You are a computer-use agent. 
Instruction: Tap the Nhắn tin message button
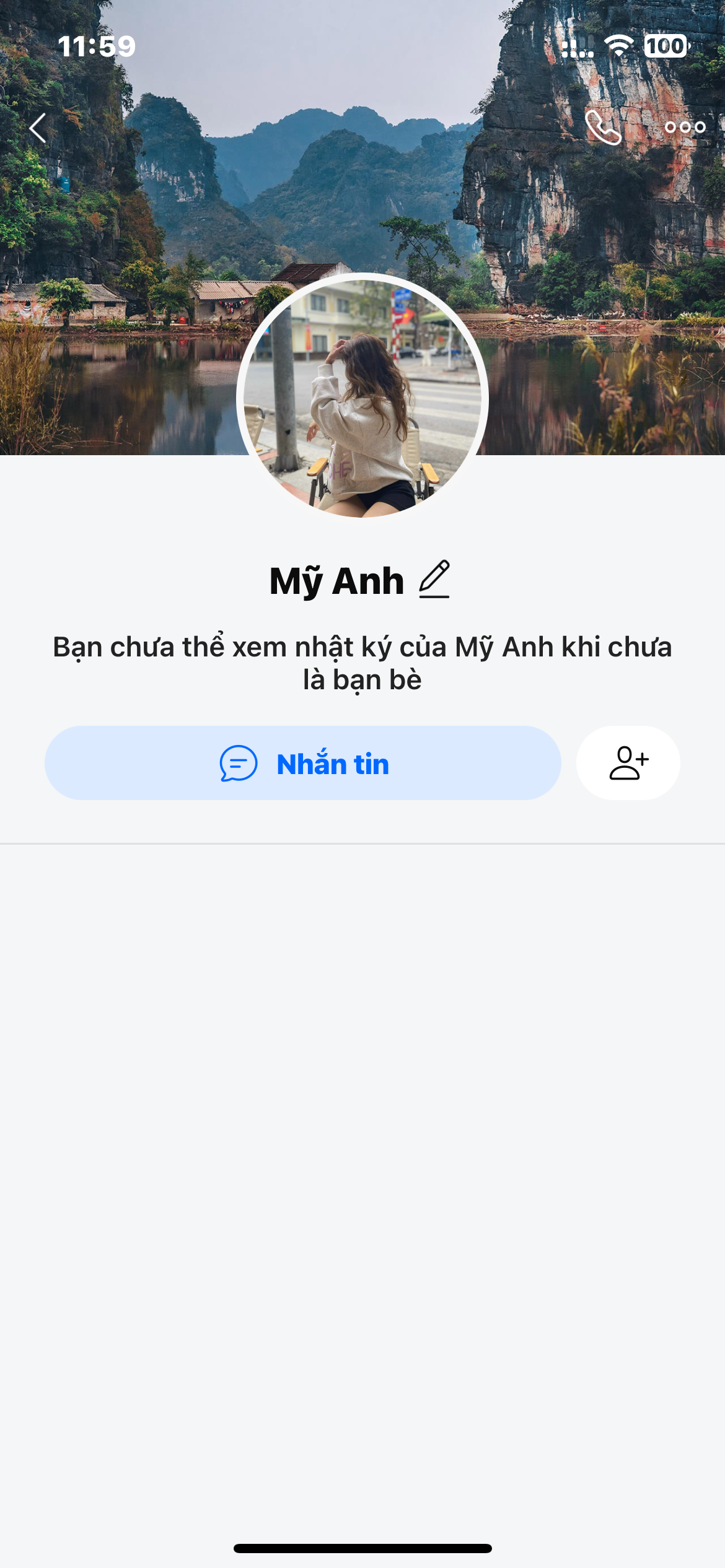[x=303, y=763]
